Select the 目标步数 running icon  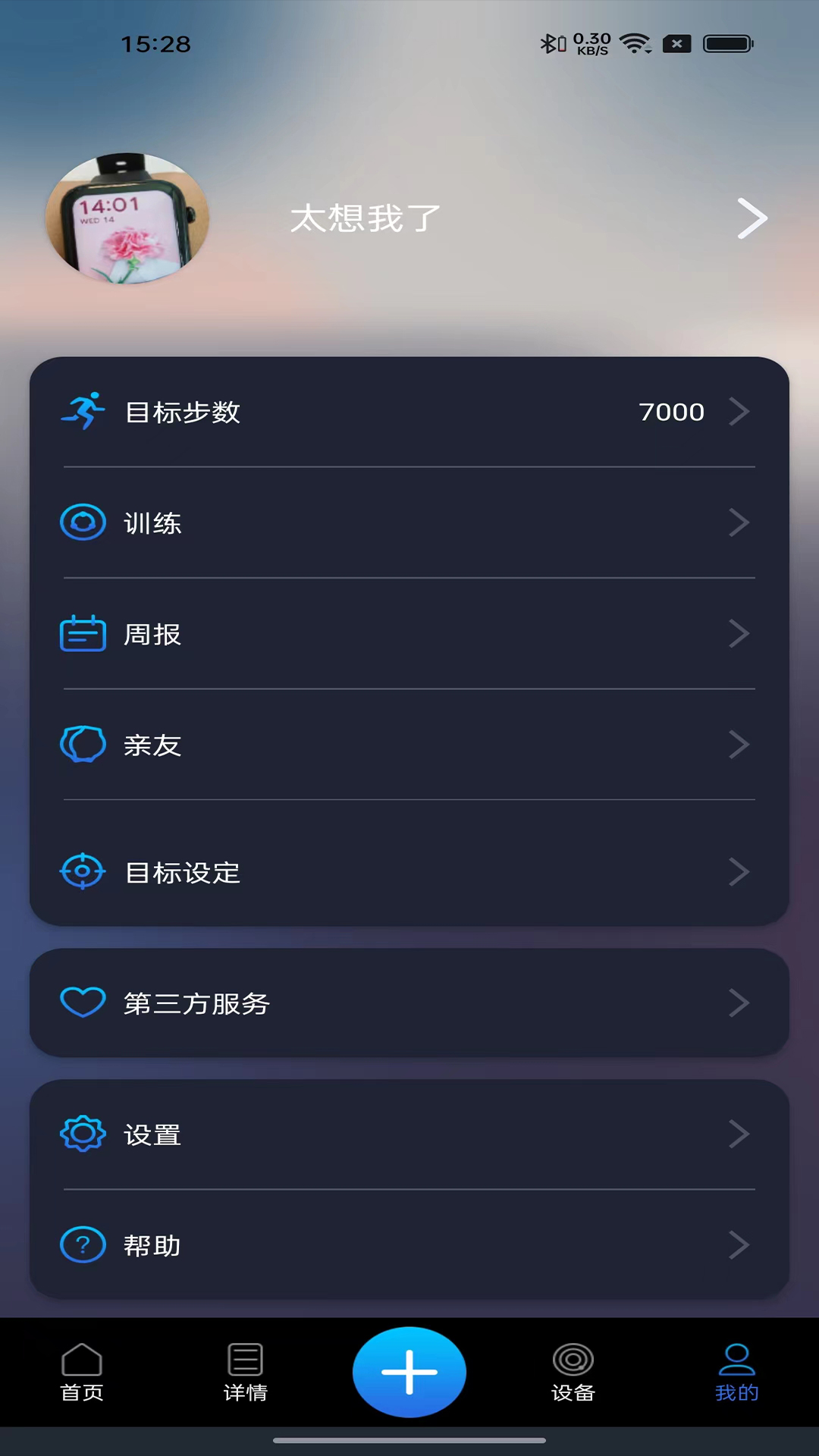pyautogui.click(x=83, y=409)
